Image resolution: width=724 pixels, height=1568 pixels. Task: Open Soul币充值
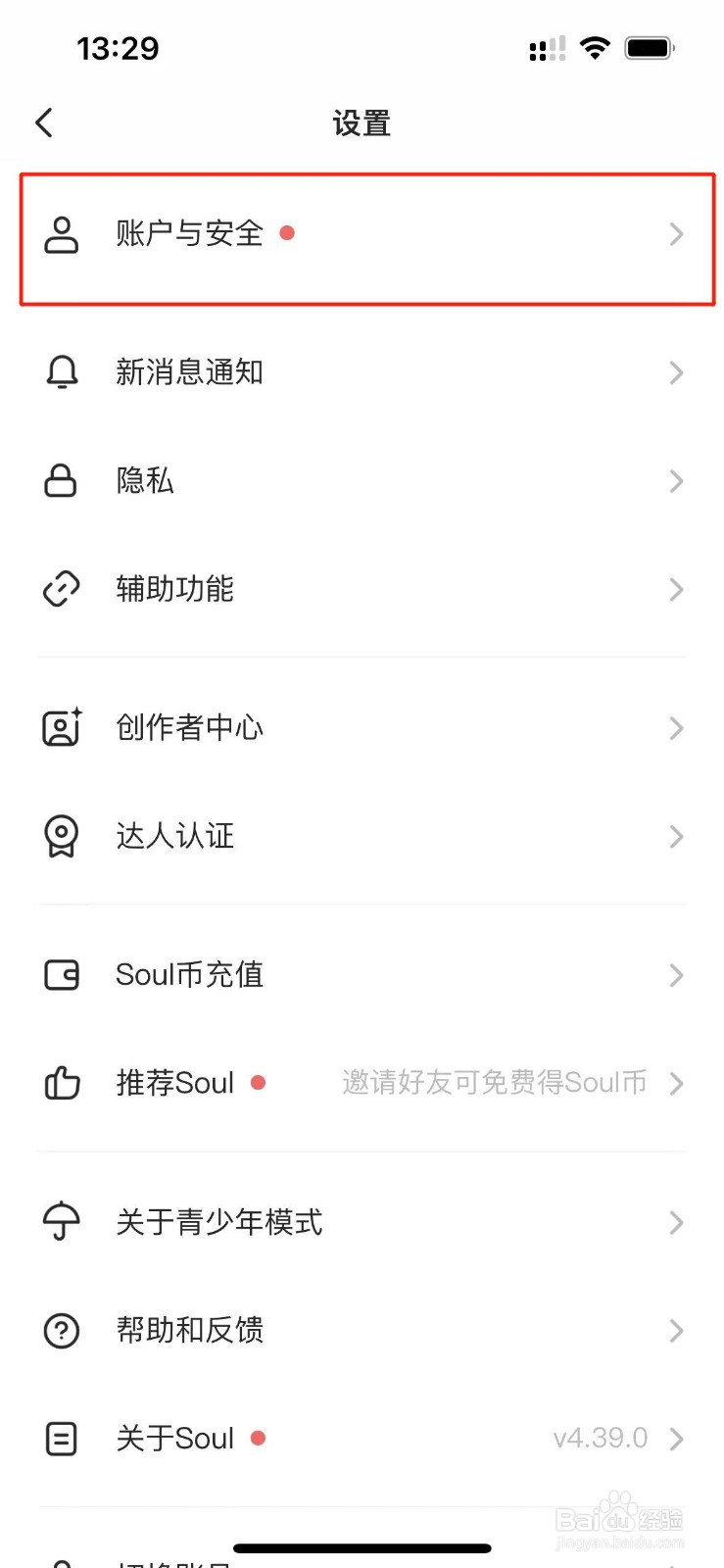362,975
